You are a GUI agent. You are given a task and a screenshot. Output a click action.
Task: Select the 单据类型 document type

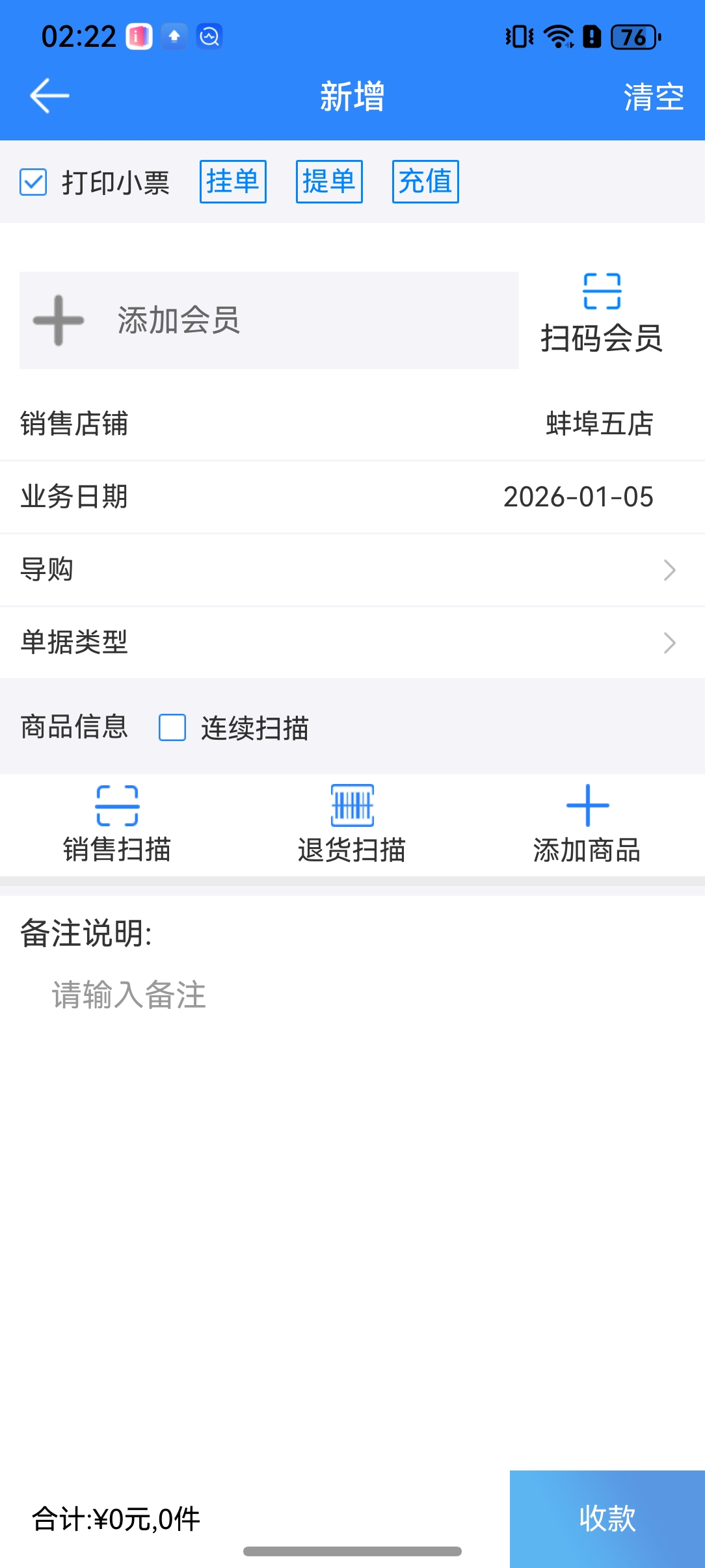(x=352, y=643)
